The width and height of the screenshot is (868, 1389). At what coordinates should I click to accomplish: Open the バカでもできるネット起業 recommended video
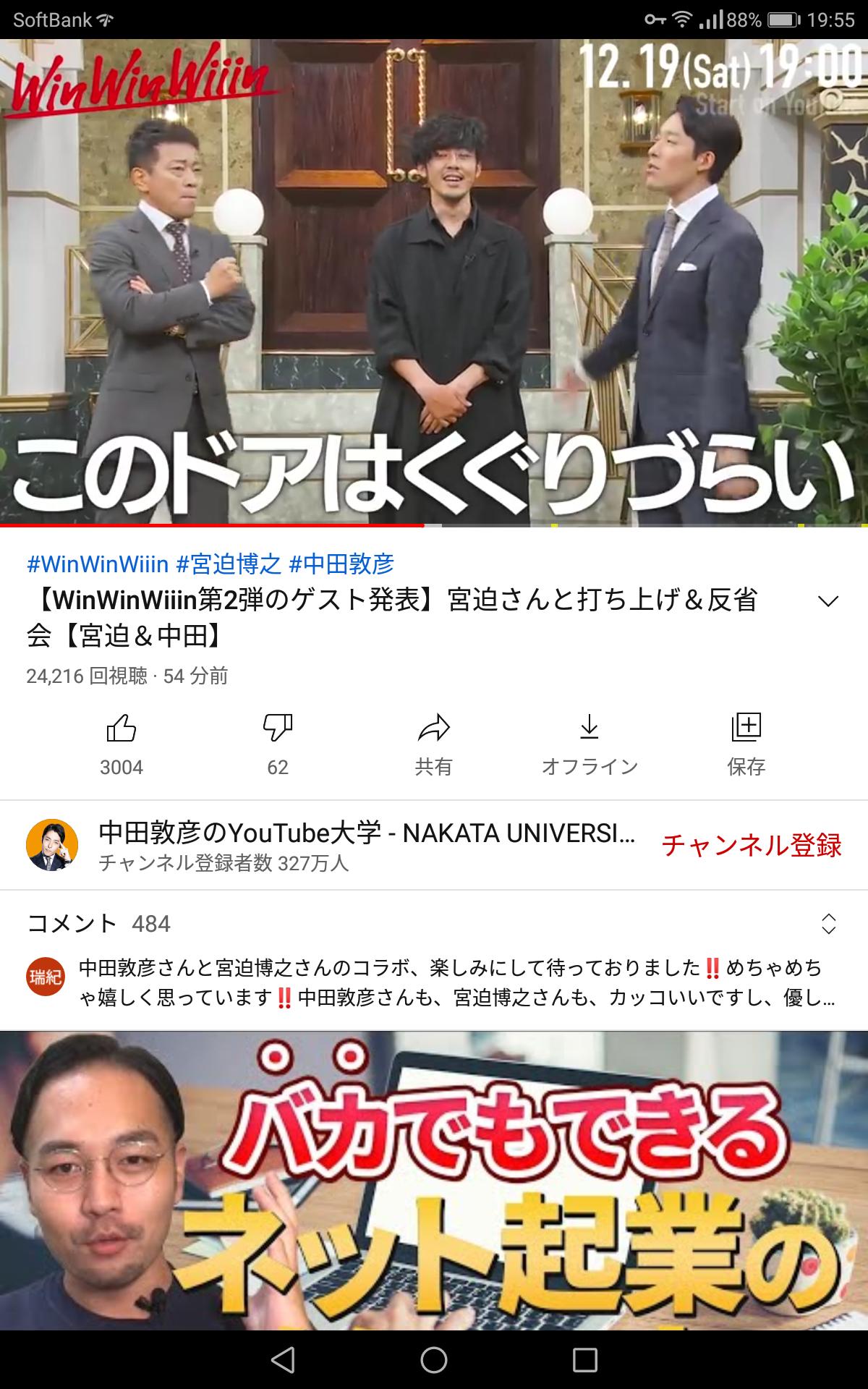click(x=434, y=1181)
